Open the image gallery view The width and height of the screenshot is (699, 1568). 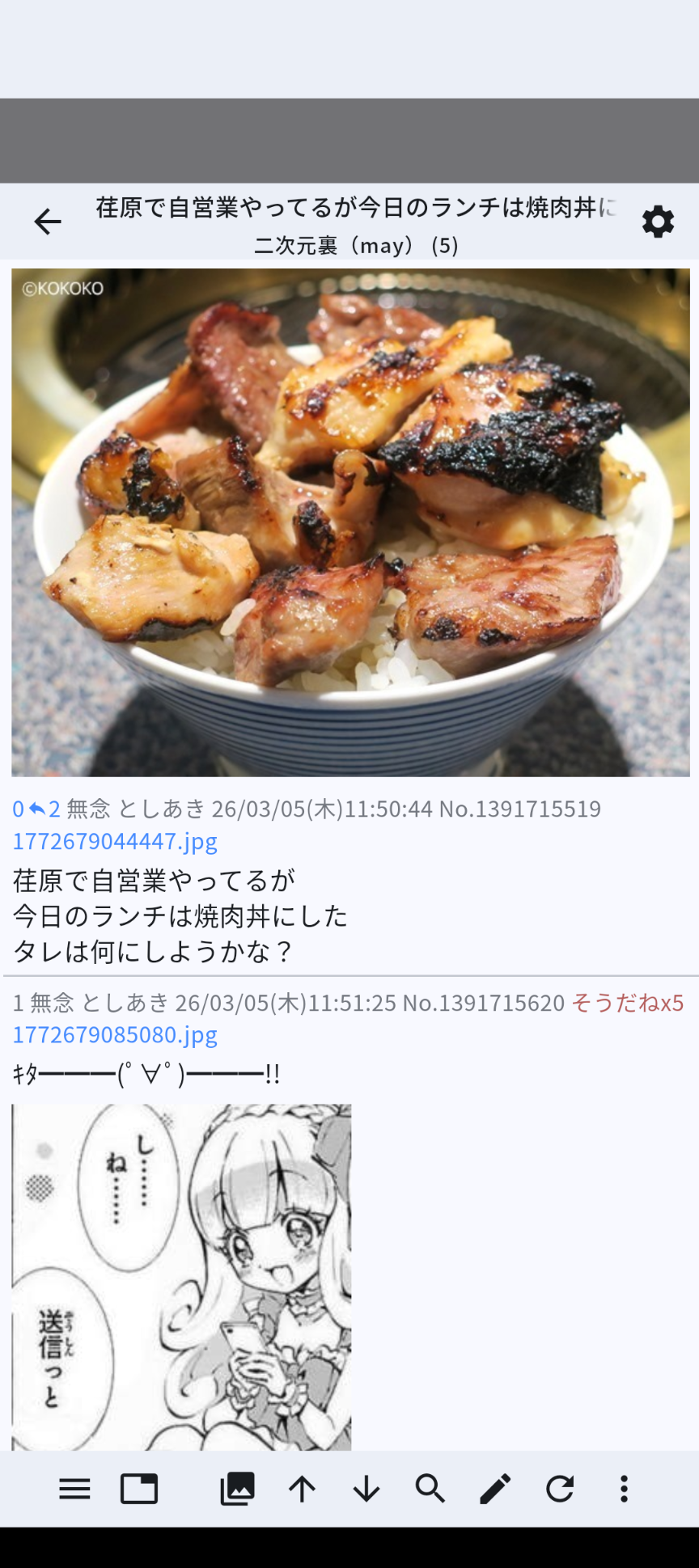point(237,1489)
